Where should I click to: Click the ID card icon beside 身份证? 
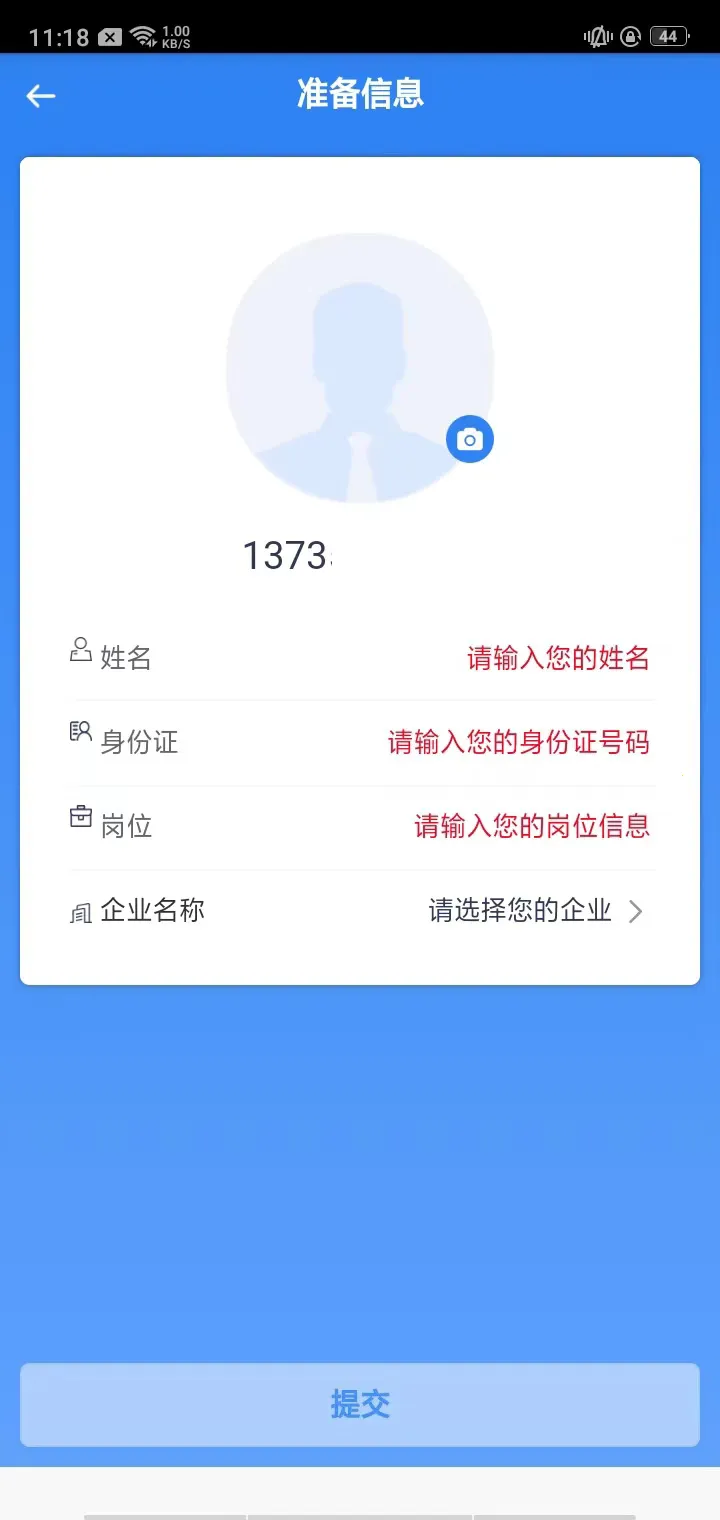click(80, 734)
